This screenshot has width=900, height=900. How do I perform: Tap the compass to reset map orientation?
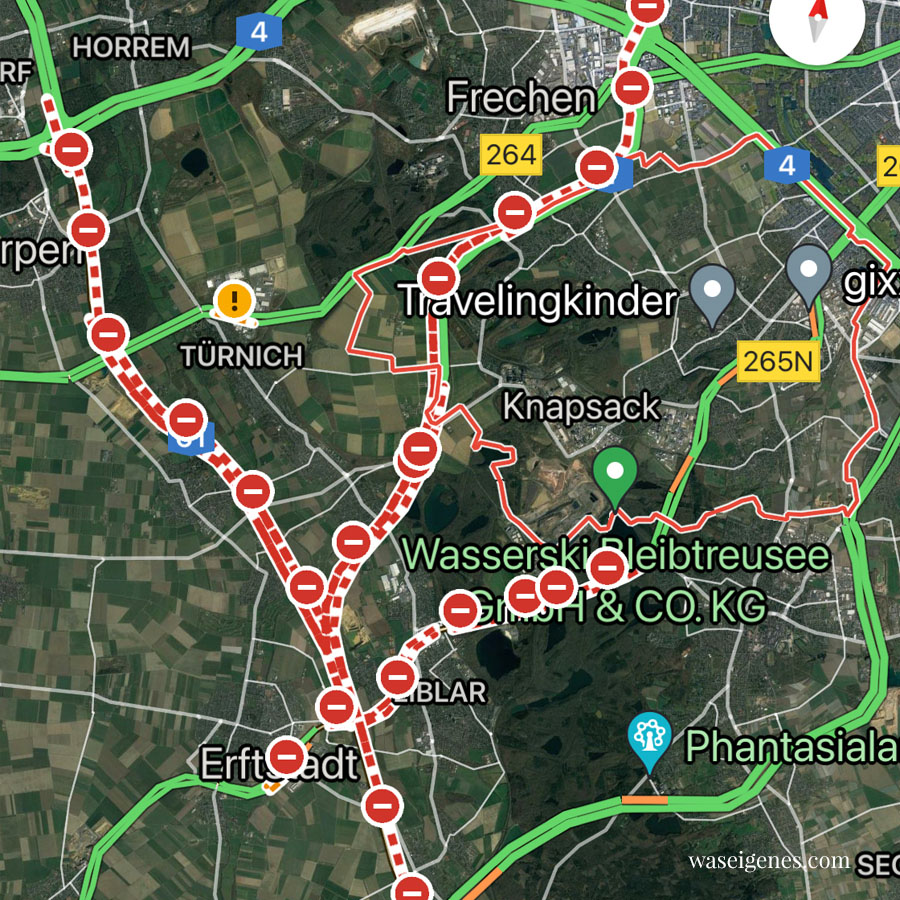pos(818,22)
